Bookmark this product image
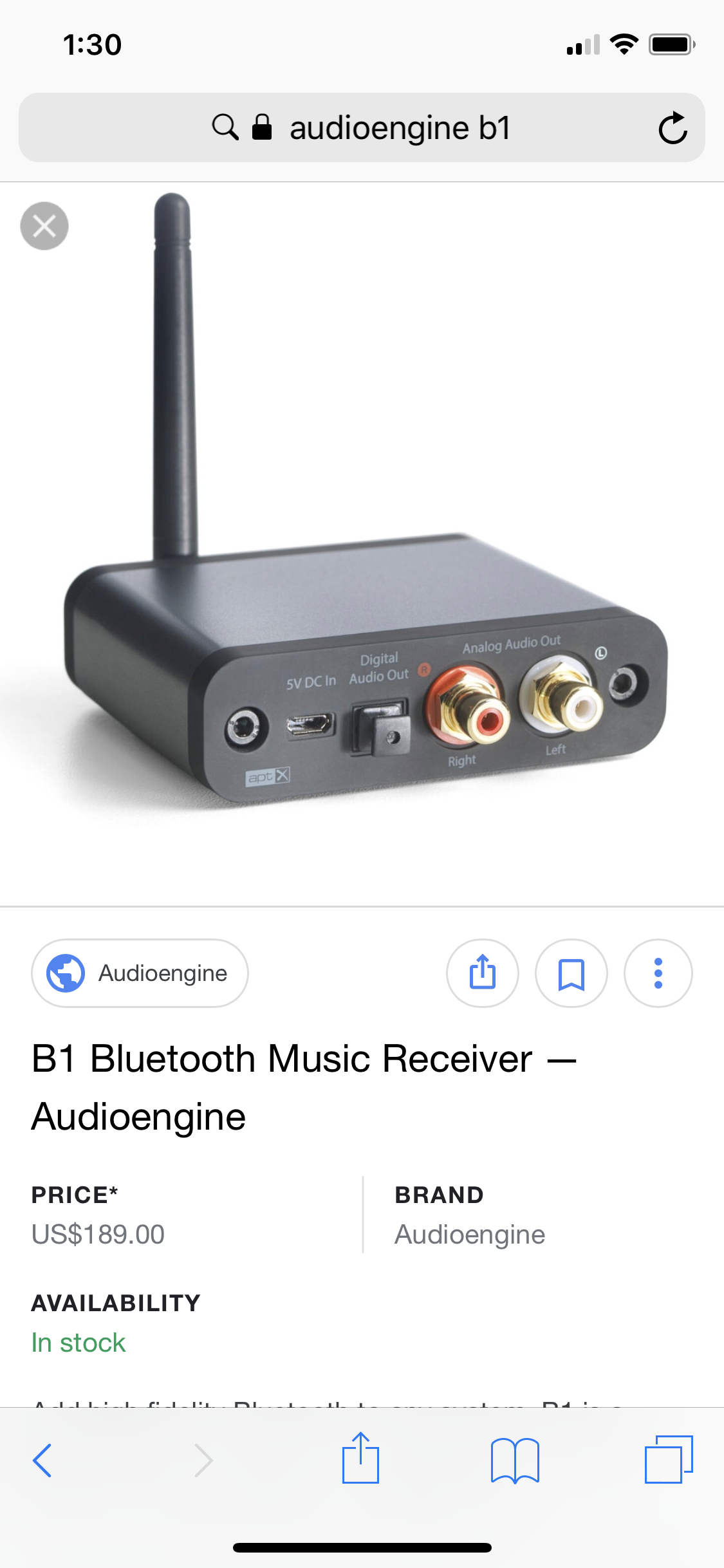 coord(571,973)
